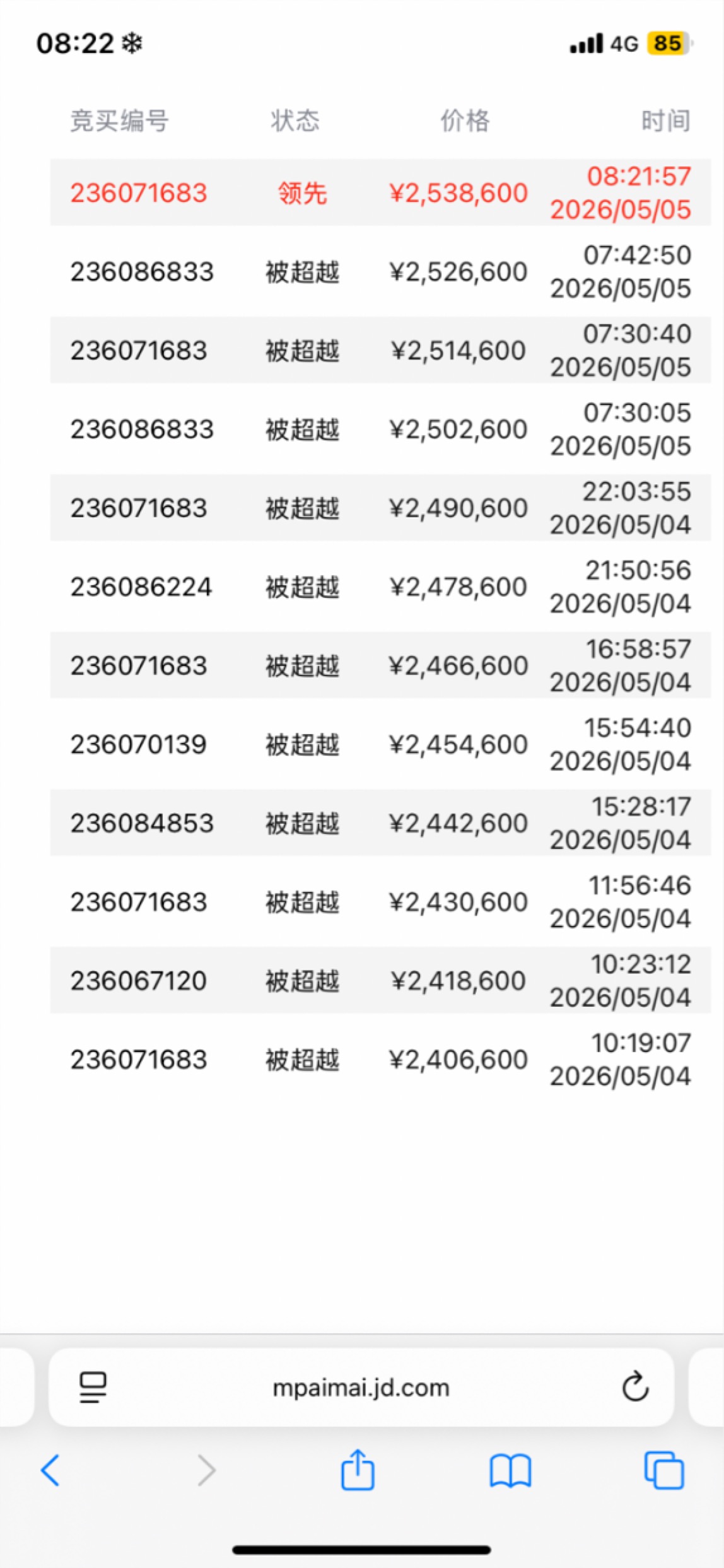Screen dimensions: 724x1568
Task: Show all open browser tabs
Action: click(x=663, y=1470)
